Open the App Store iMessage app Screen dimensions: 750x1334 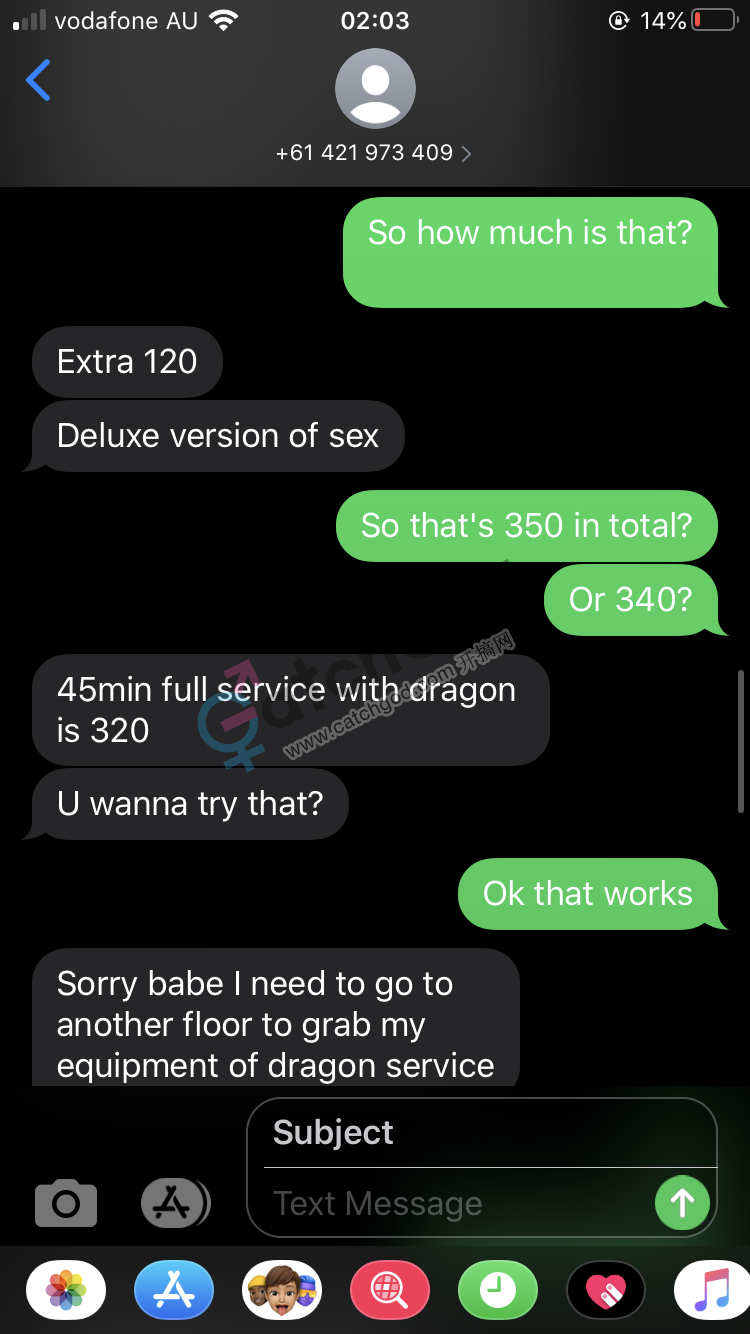(x=174, y=1290)
